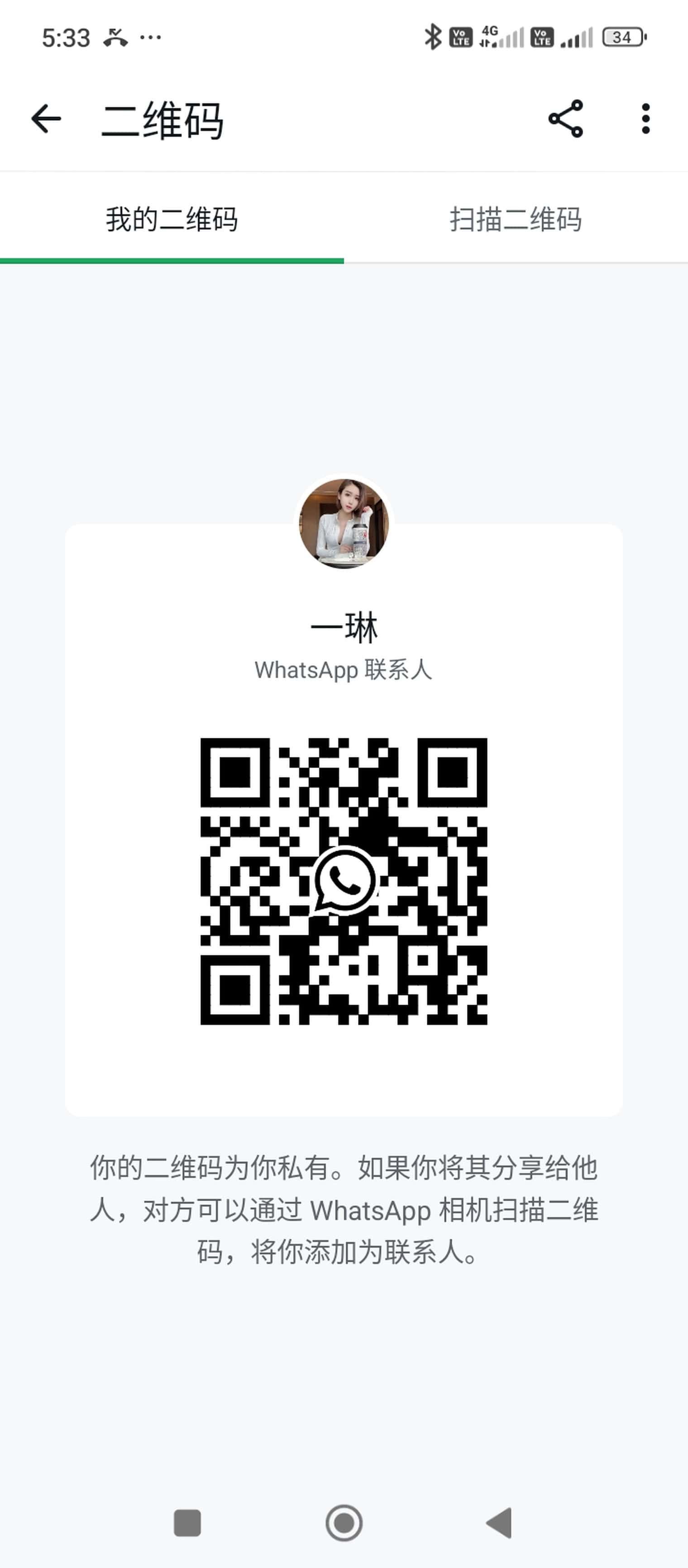Switch to the 扫描二维码 tab
Screen dimensions: 688x1568
pos(516,219)
